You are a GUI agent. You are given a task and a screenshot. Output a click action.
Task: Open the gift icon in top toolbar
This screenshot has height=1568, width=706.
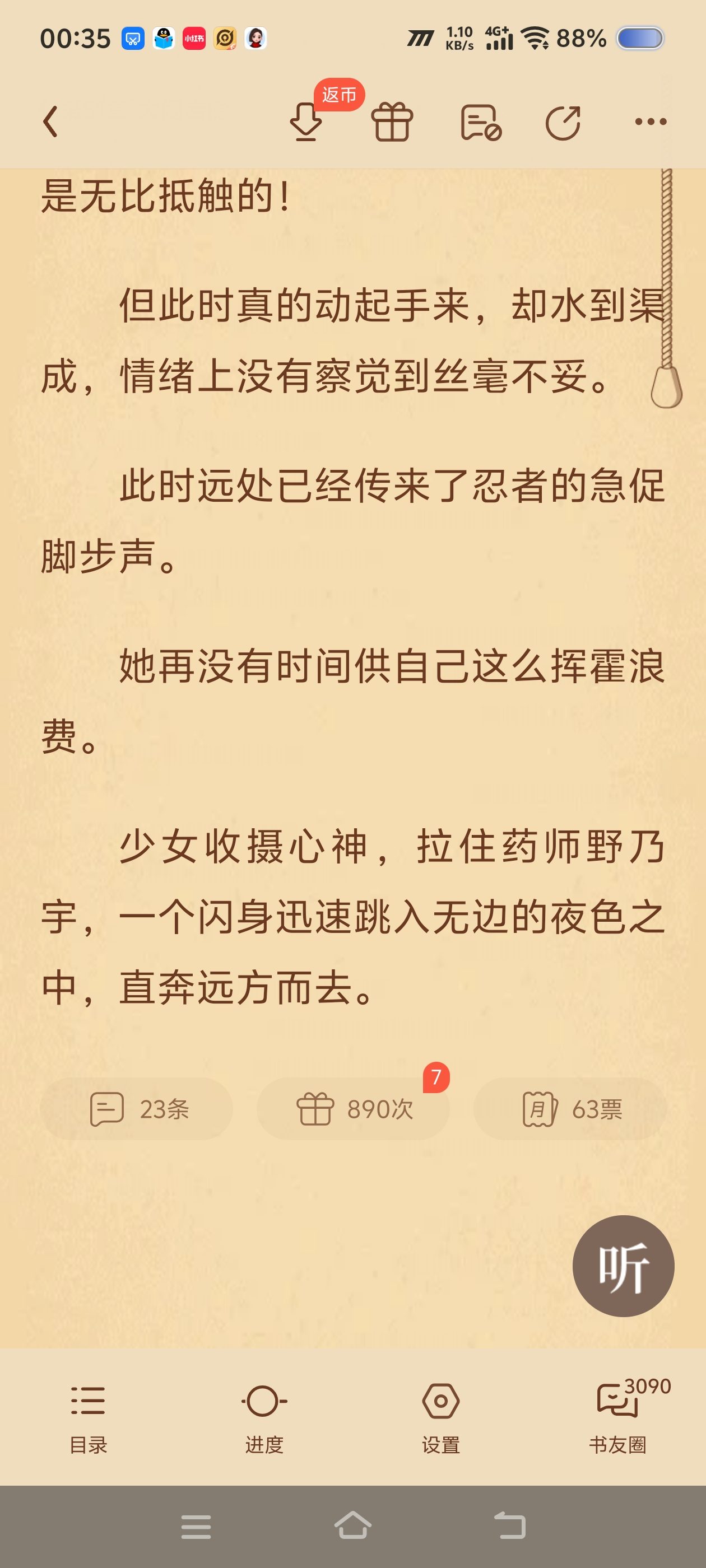tap(392, 122)
